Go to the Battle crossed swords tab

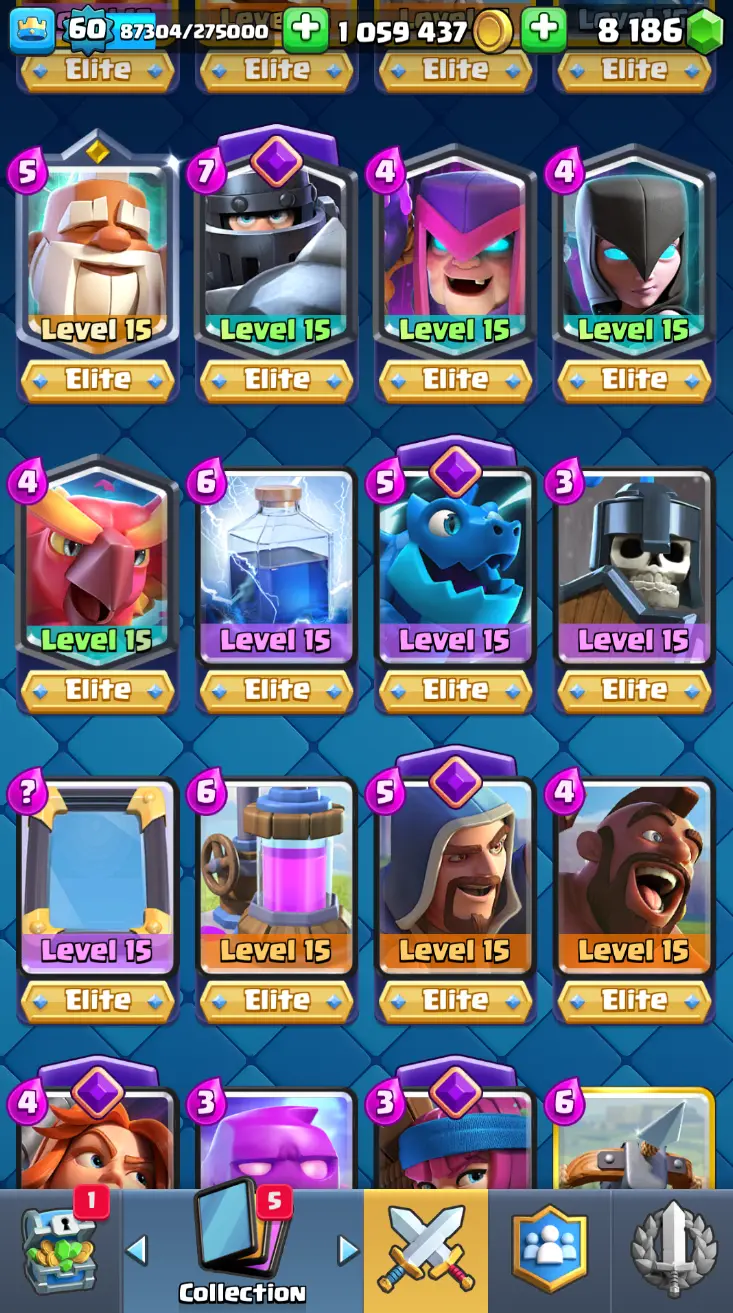[x=426, y=1250]
